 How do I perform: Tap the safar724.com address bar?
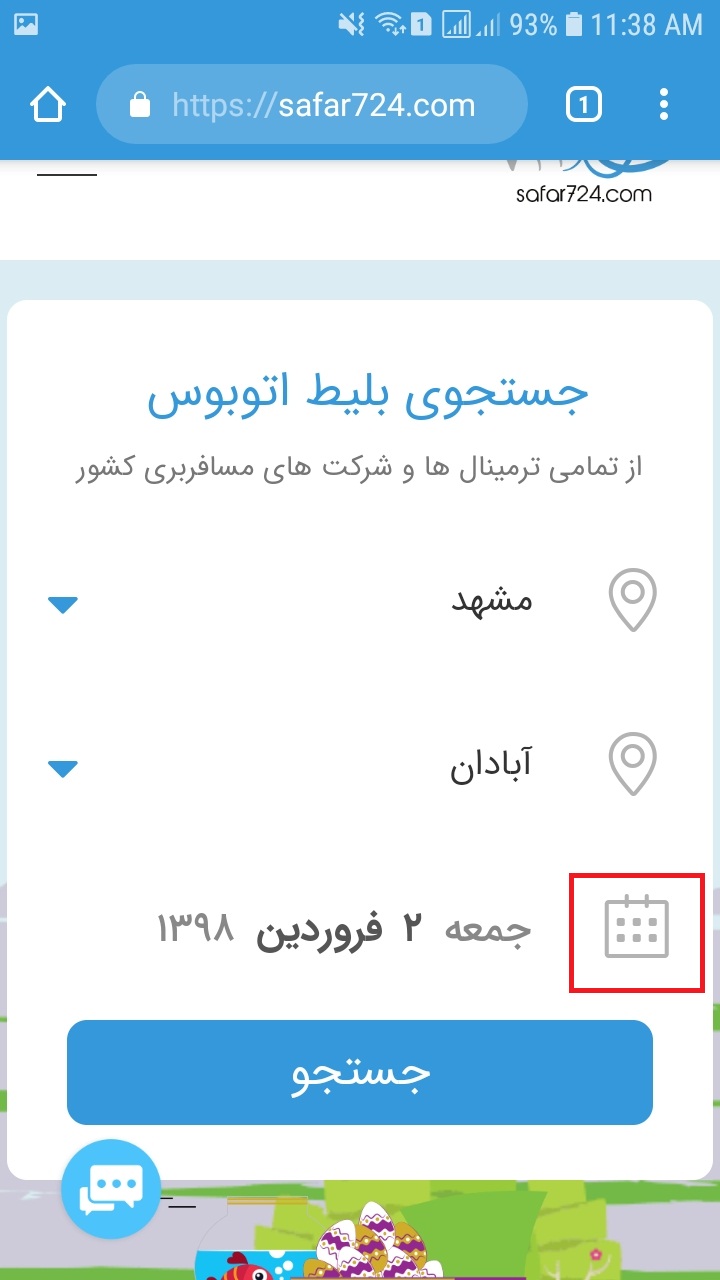coord(311,105)
